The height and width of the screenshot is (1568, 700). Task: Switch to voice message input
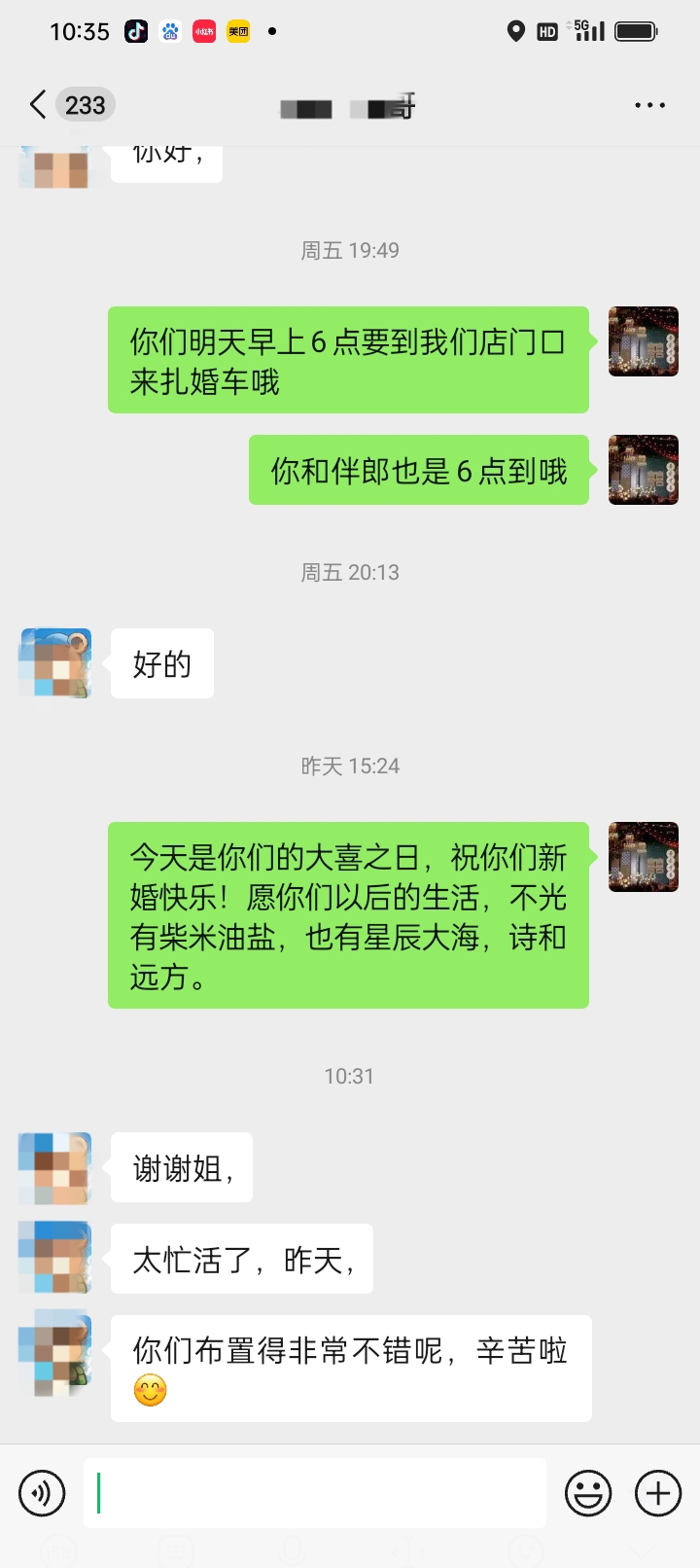[x=43, y=1493]
